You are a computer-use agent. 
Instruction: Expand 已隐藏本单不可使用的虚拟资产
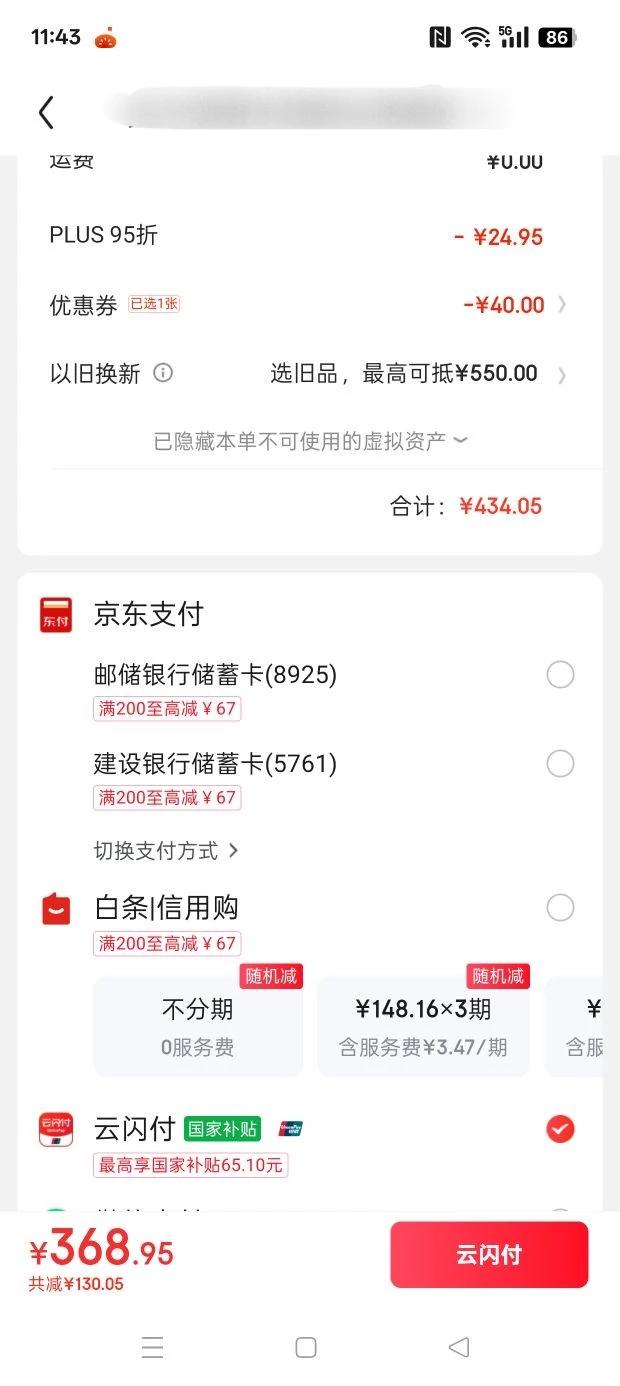[x=310, y=441]
